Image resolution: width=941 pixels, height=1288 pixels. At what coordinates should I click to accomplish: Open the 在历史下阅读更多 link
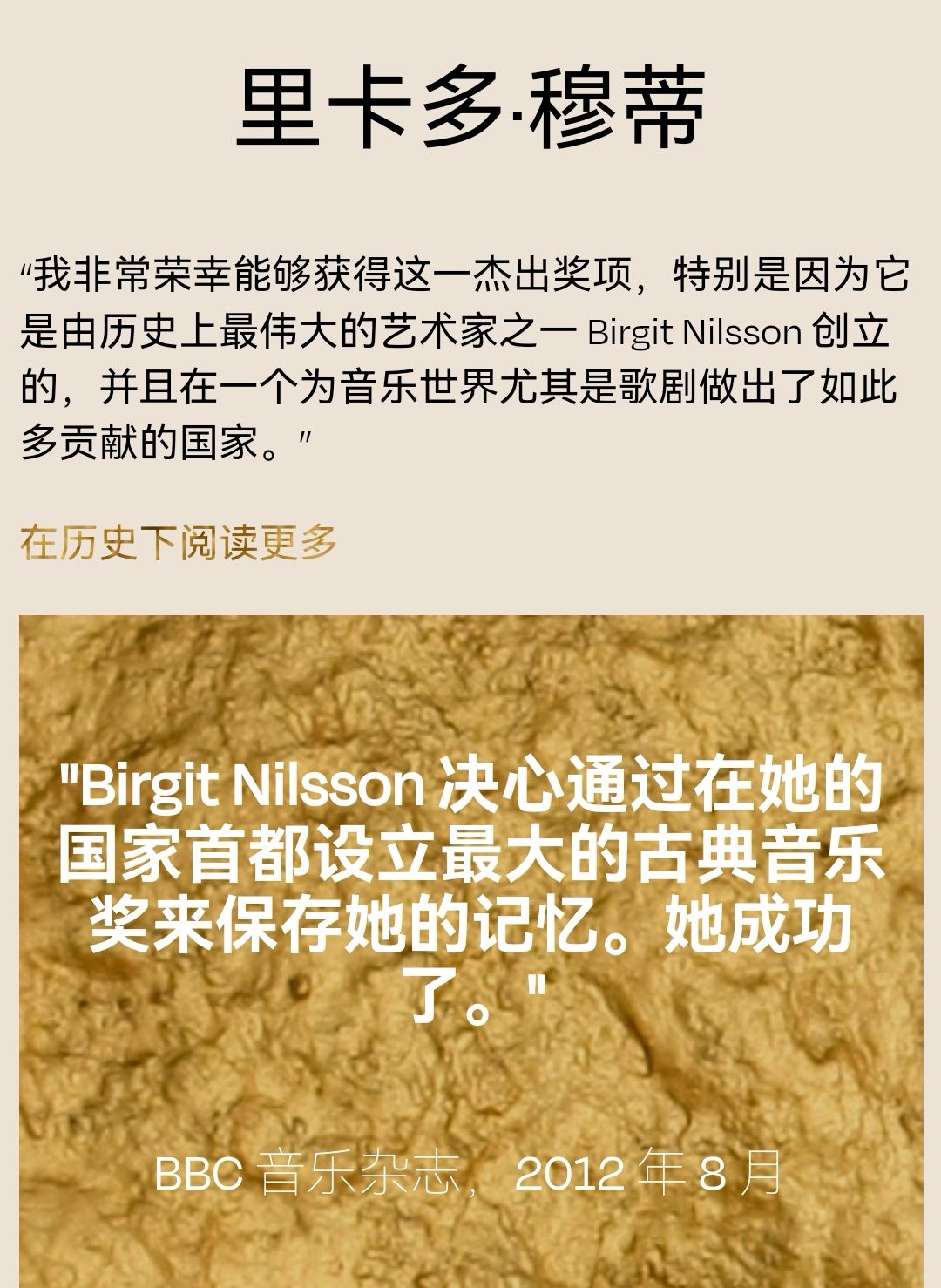tap(179, 543)
